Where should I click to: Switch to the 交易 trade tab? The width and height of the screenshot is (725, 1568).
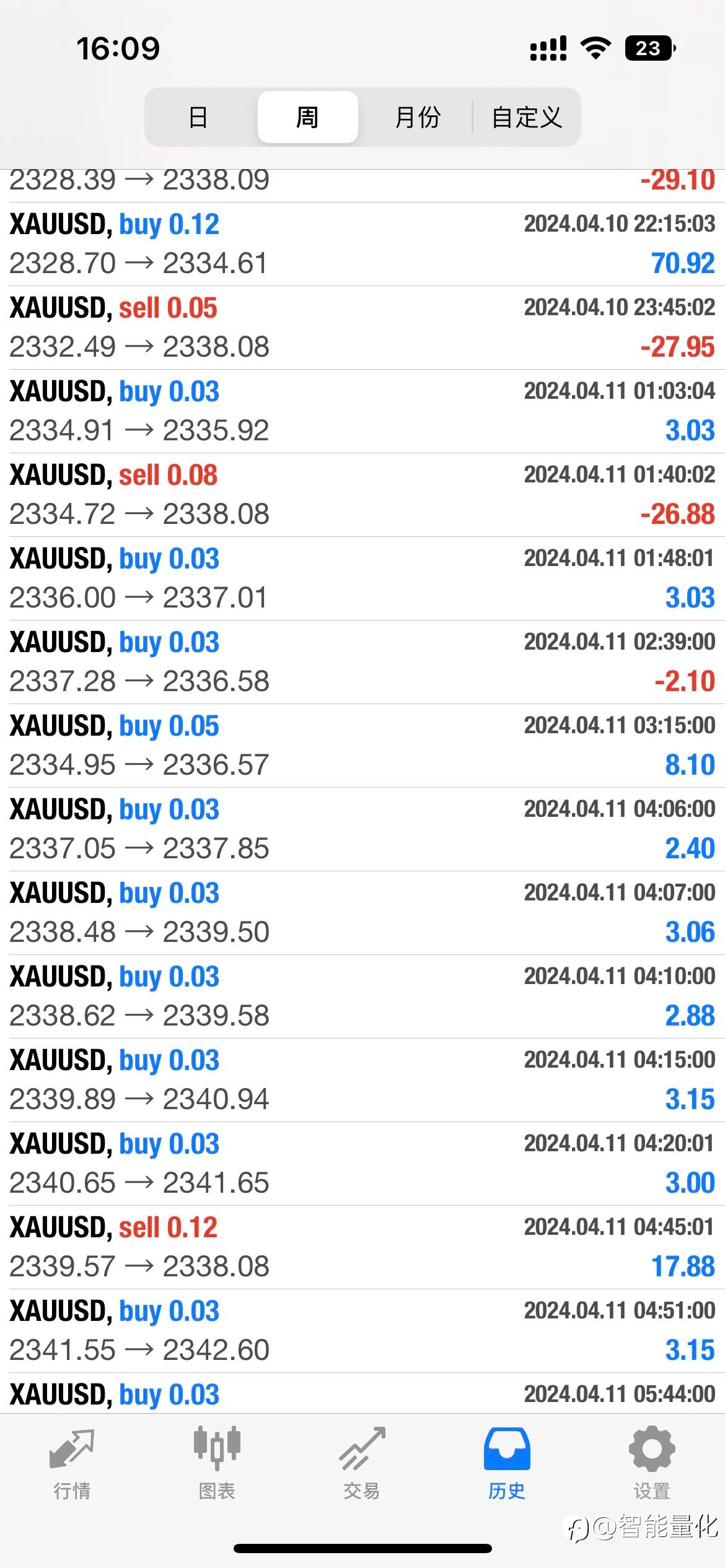click(362, 1464)
